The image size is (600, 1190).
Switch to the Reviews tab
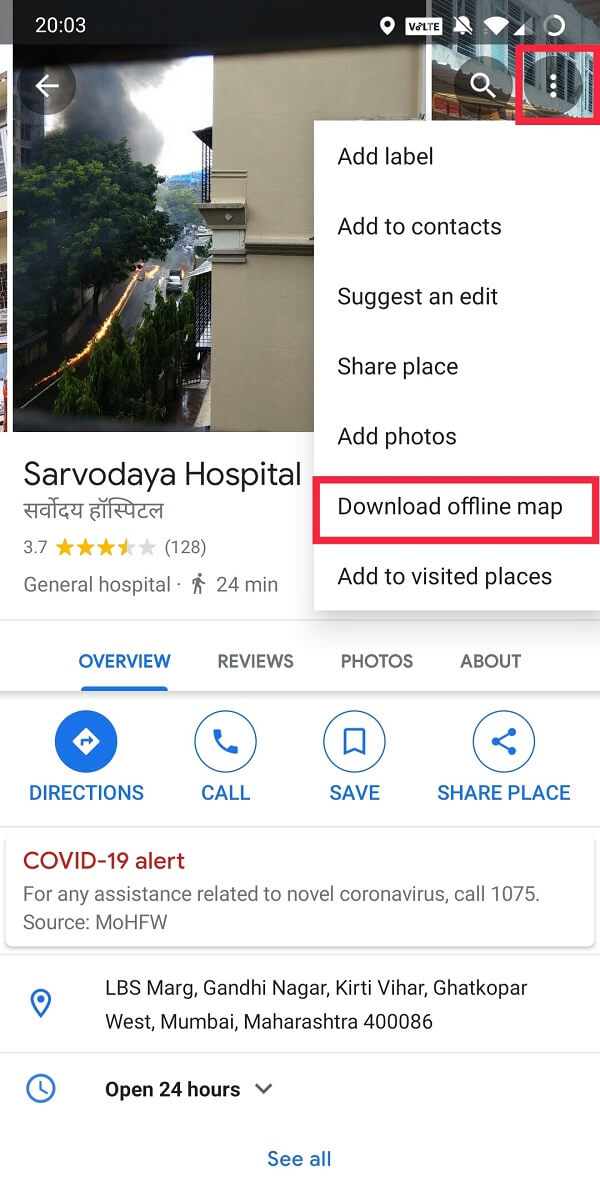(x=256, y=661)
